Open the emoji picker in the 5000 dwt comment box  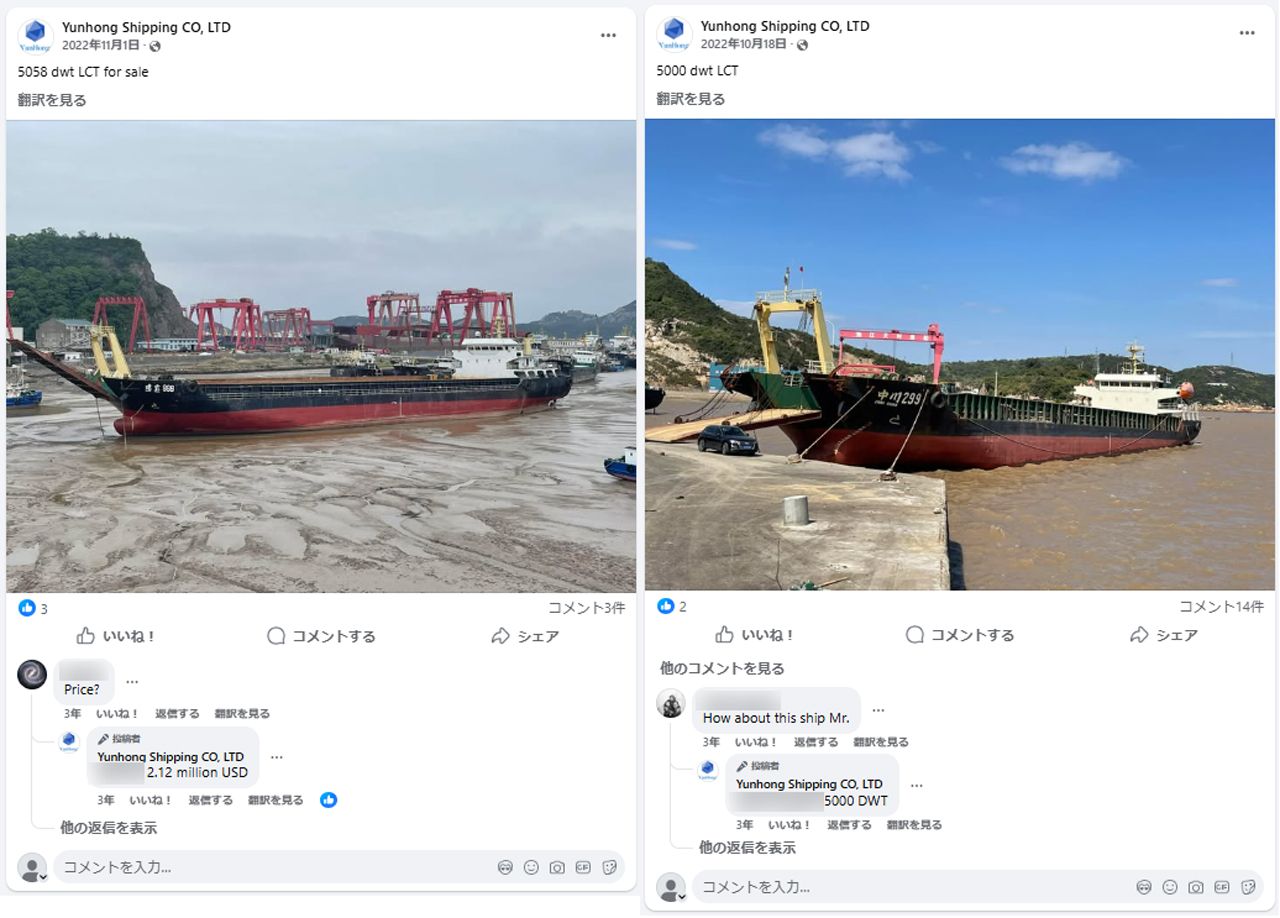(1169, 887)
